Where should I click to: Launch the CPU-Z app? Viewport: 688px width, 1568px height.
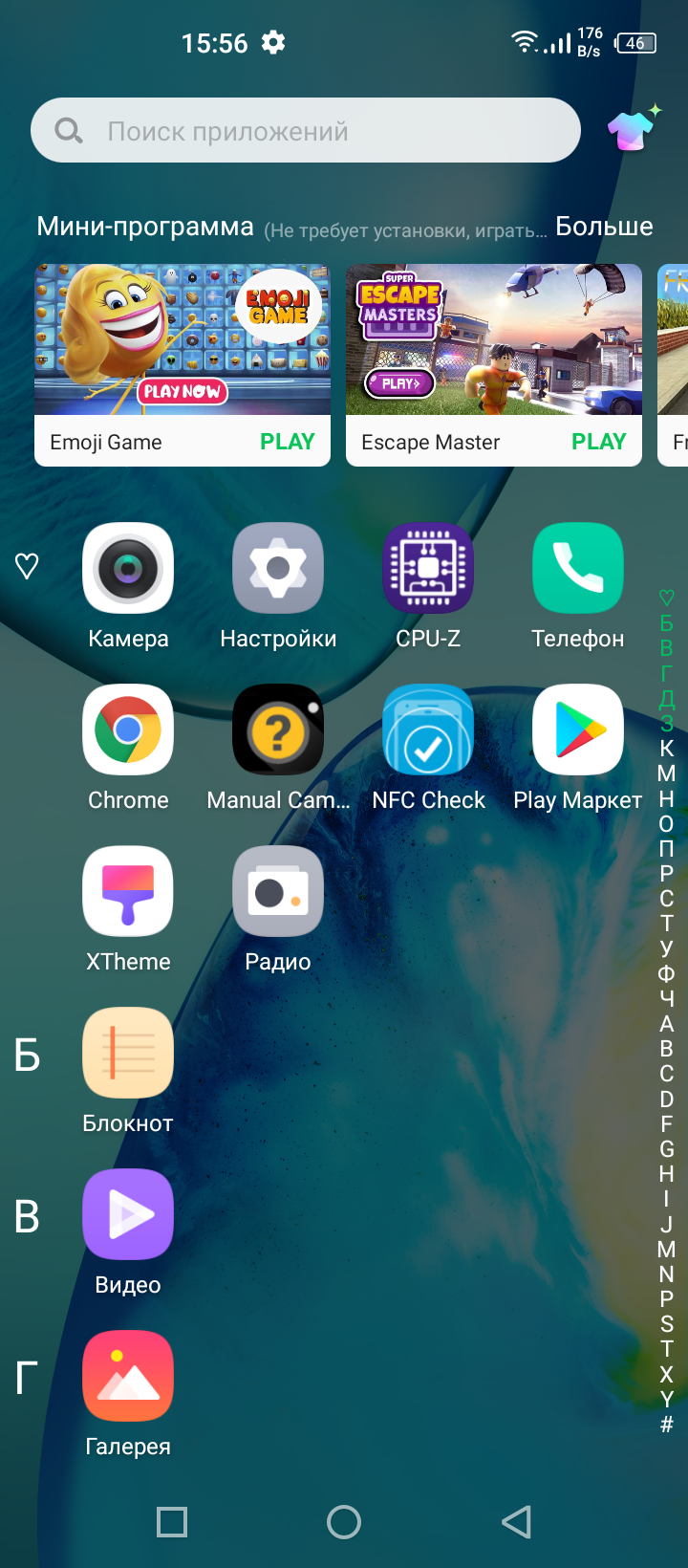tap(428, 569)
